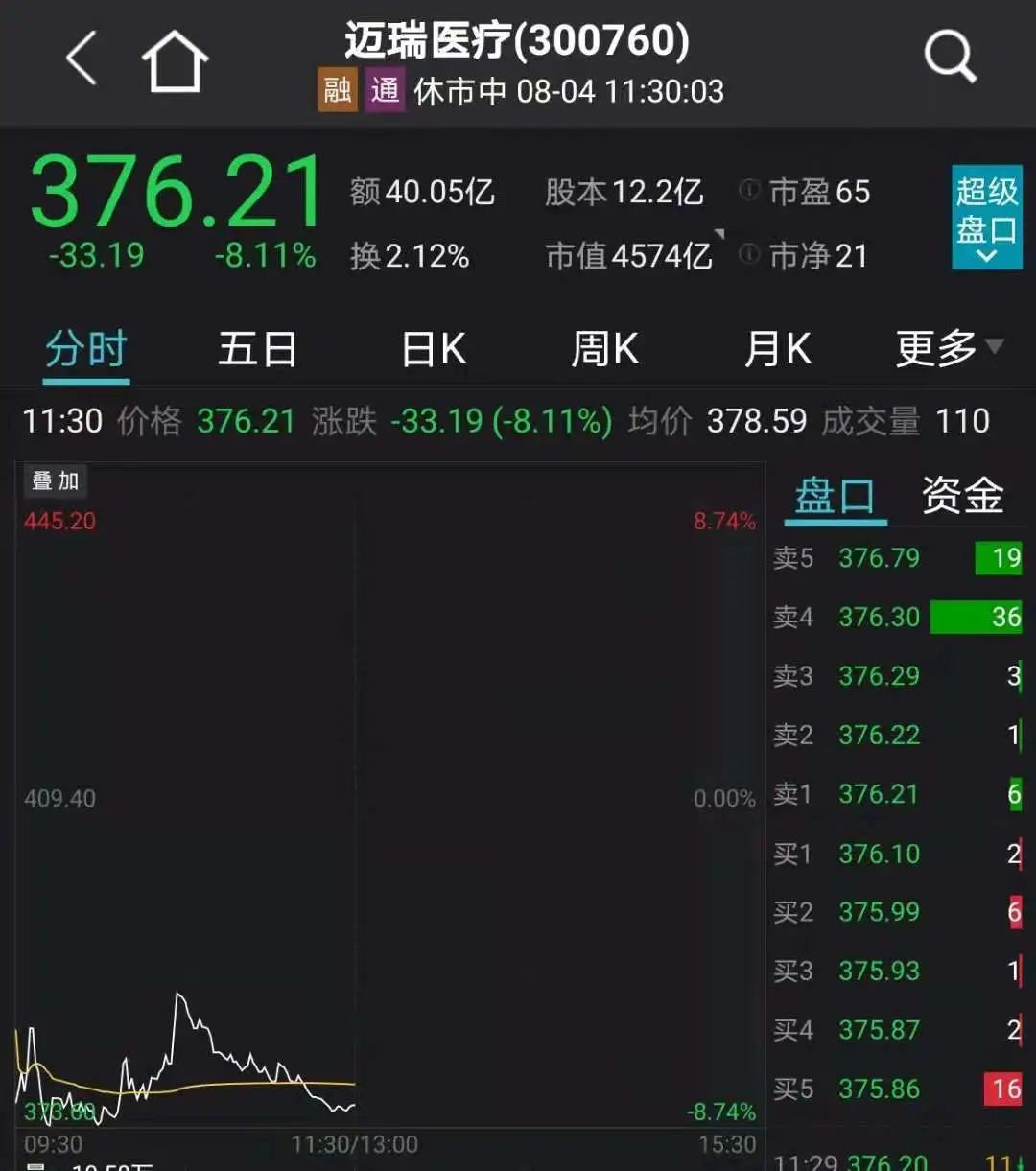The image size is (1036, 1171).
Task: Show the 周K chart
Action: coord(604,349)
